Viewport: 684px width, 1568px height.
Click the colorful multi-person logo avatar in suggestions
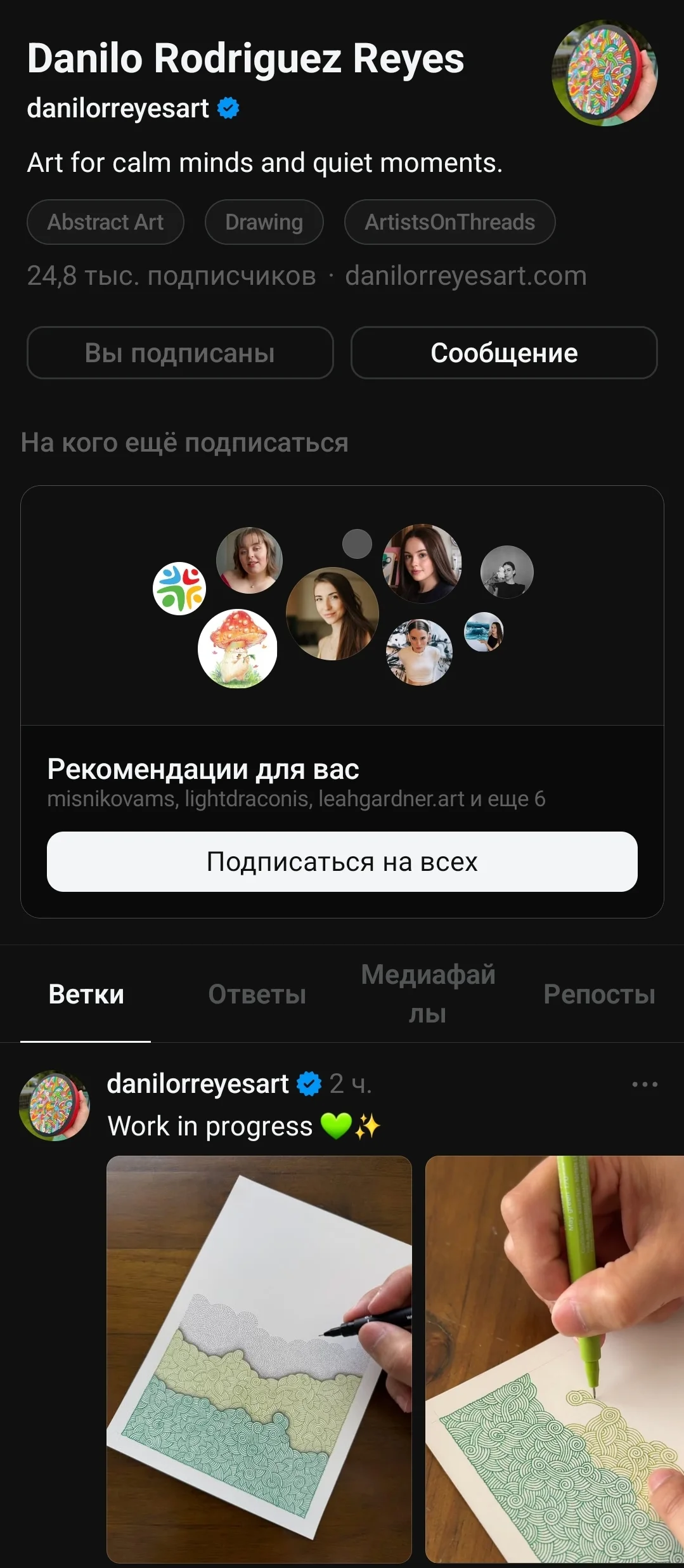click(x=178, y=588)
